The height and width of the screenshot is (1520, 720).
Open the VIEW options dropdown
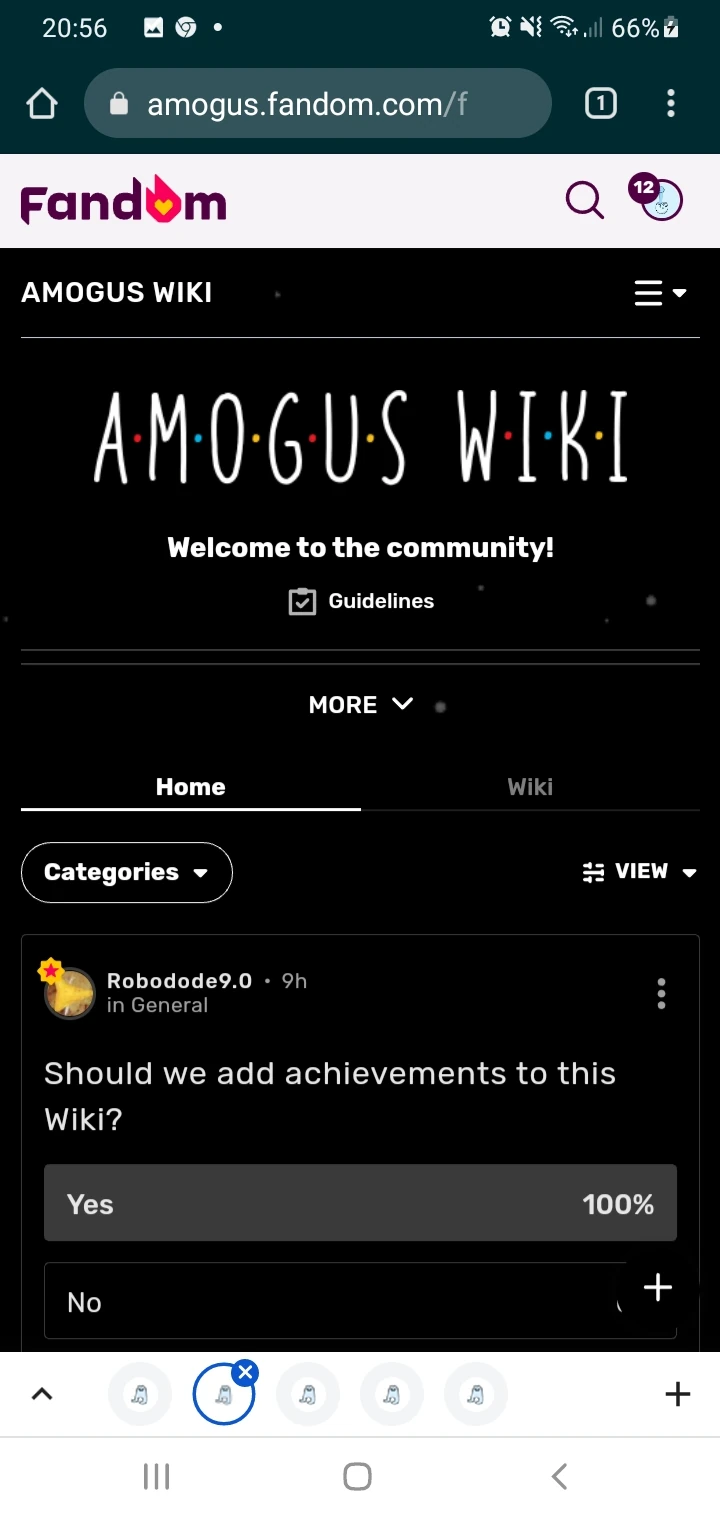click(639, 872)
